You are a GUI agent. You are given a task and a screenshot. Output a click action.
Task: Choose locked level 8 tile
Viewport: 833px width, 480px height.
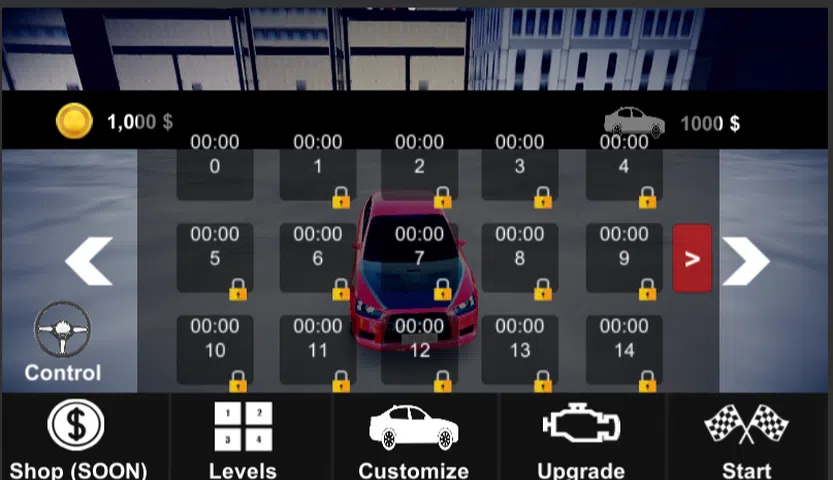[520, 258]
